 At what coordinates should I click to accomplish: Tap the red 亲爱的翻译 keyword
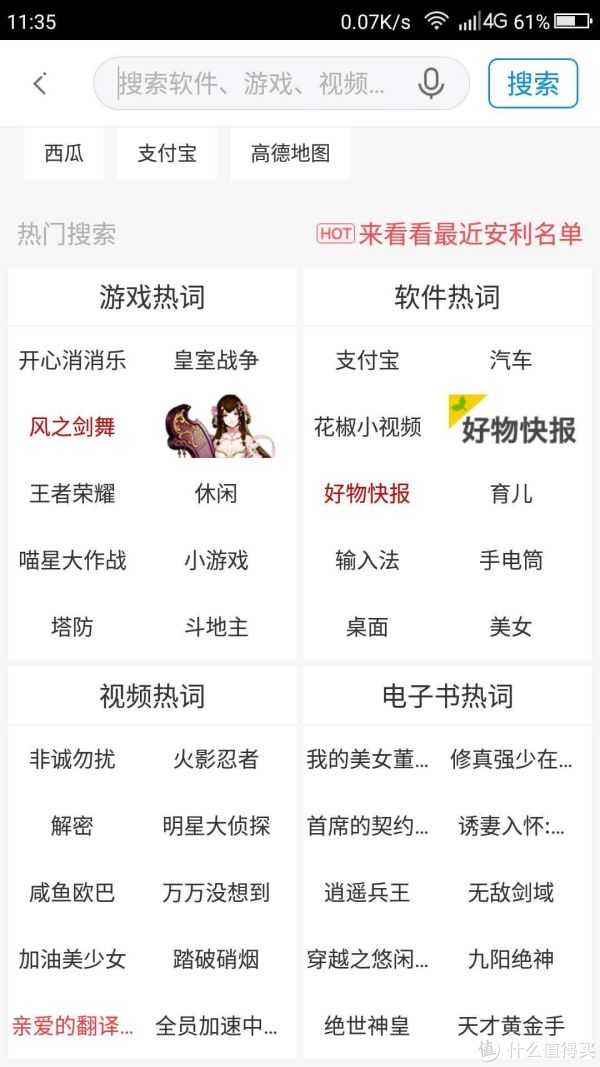pos(73,1025)
